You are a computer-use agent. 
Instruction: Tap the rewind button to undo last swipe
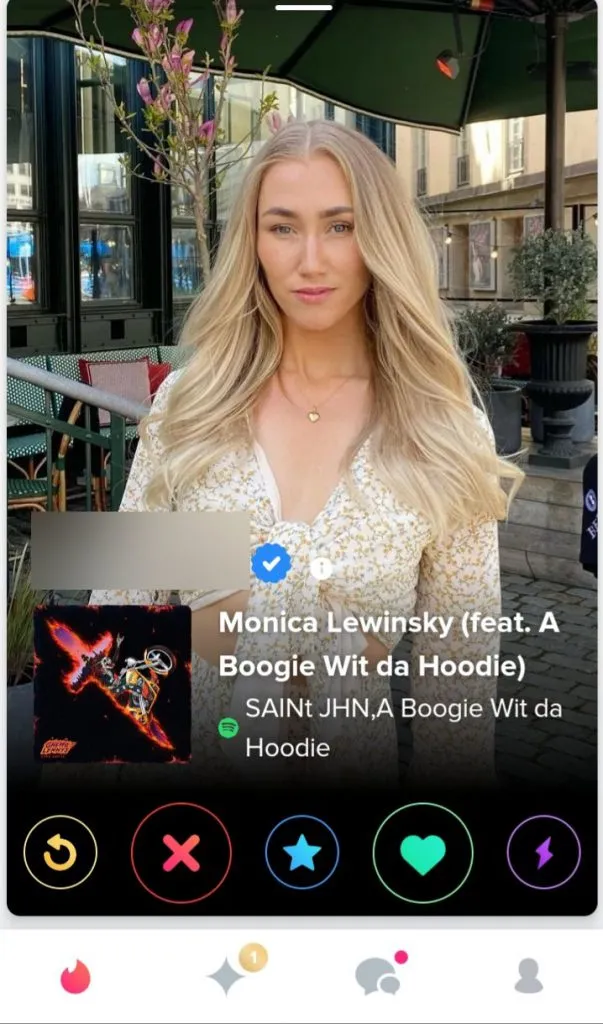click(x=60, y=853)
